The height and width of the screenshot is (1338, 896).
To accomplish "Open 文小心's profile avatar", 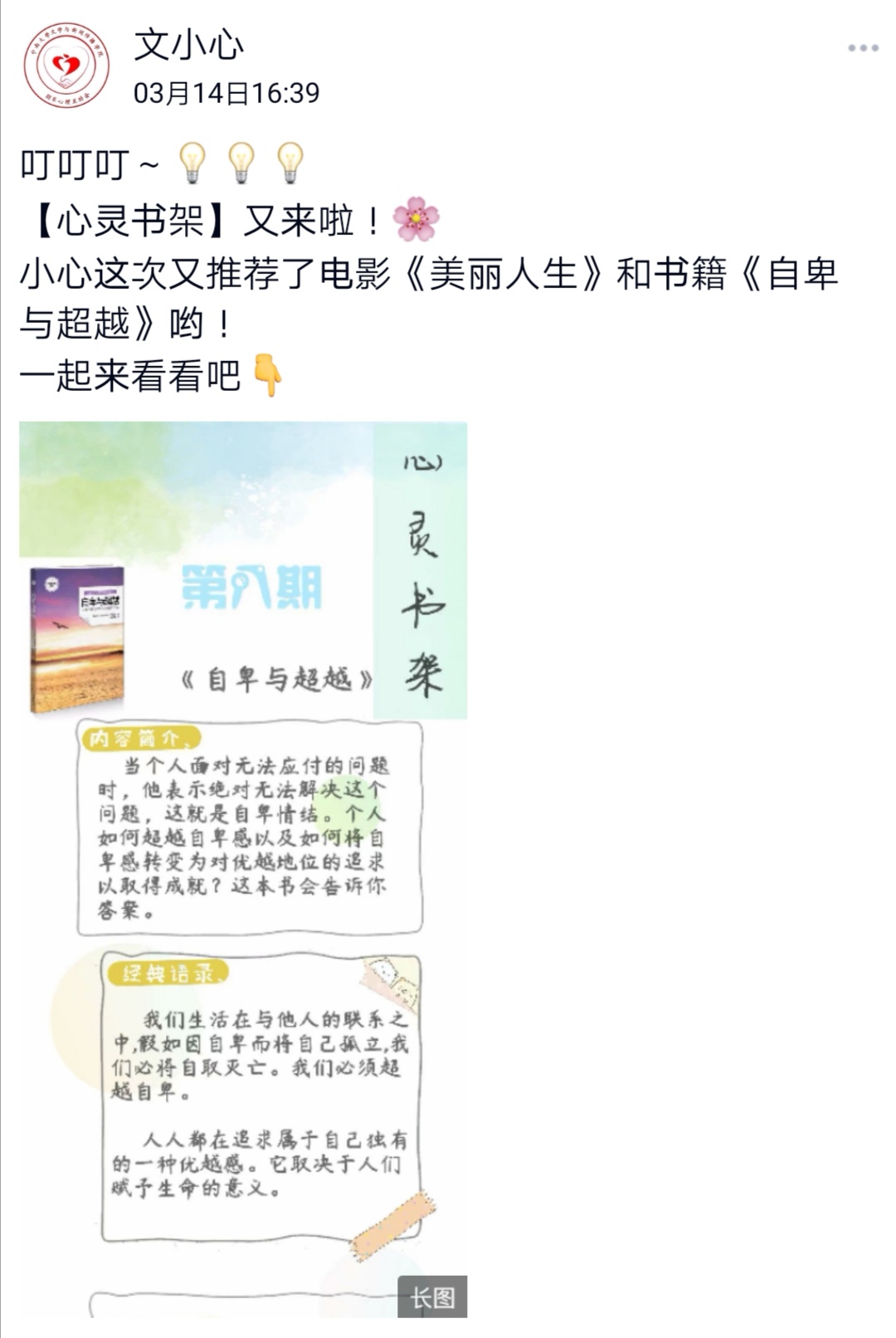I will pos(66,66).
